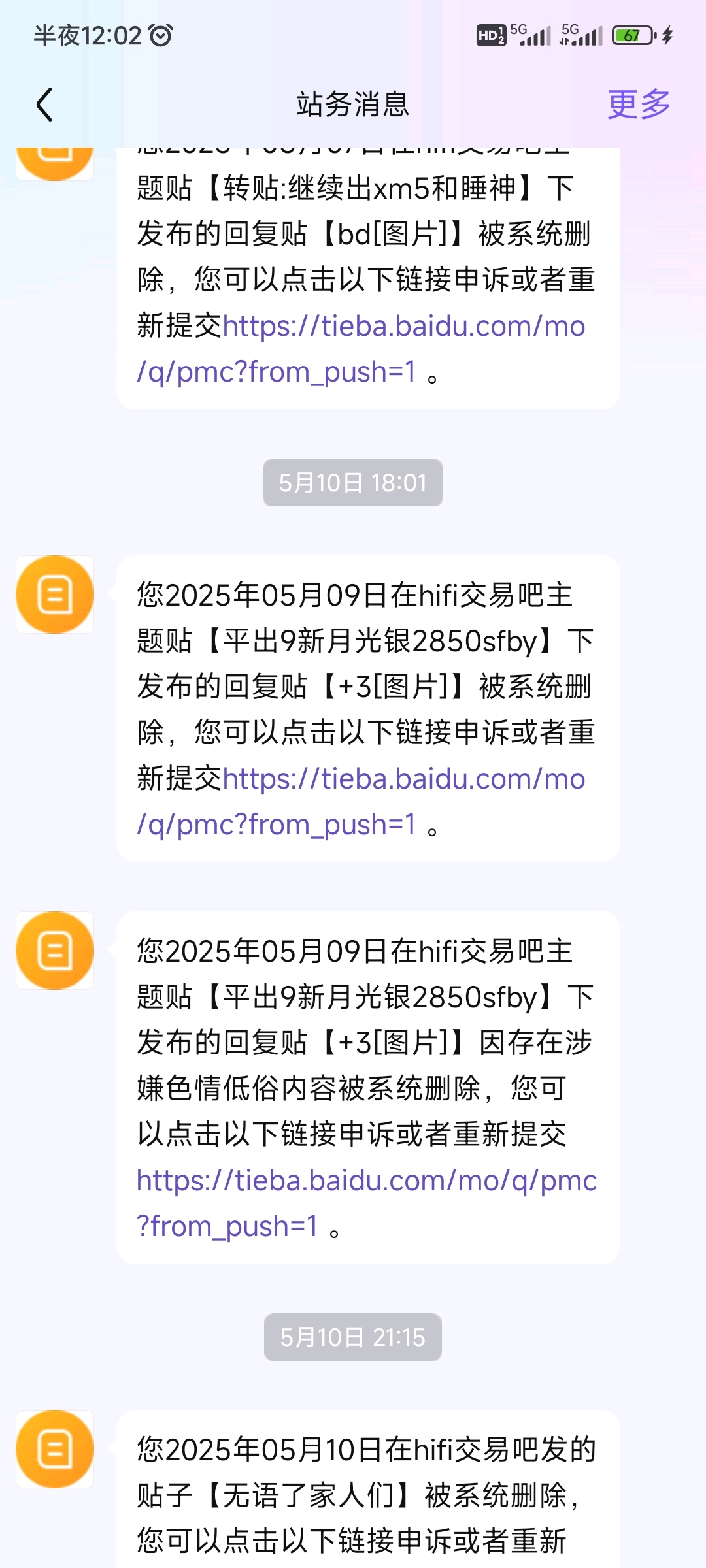
Task: Go back using the top-left arrow
Action: [x=44, y=105]
